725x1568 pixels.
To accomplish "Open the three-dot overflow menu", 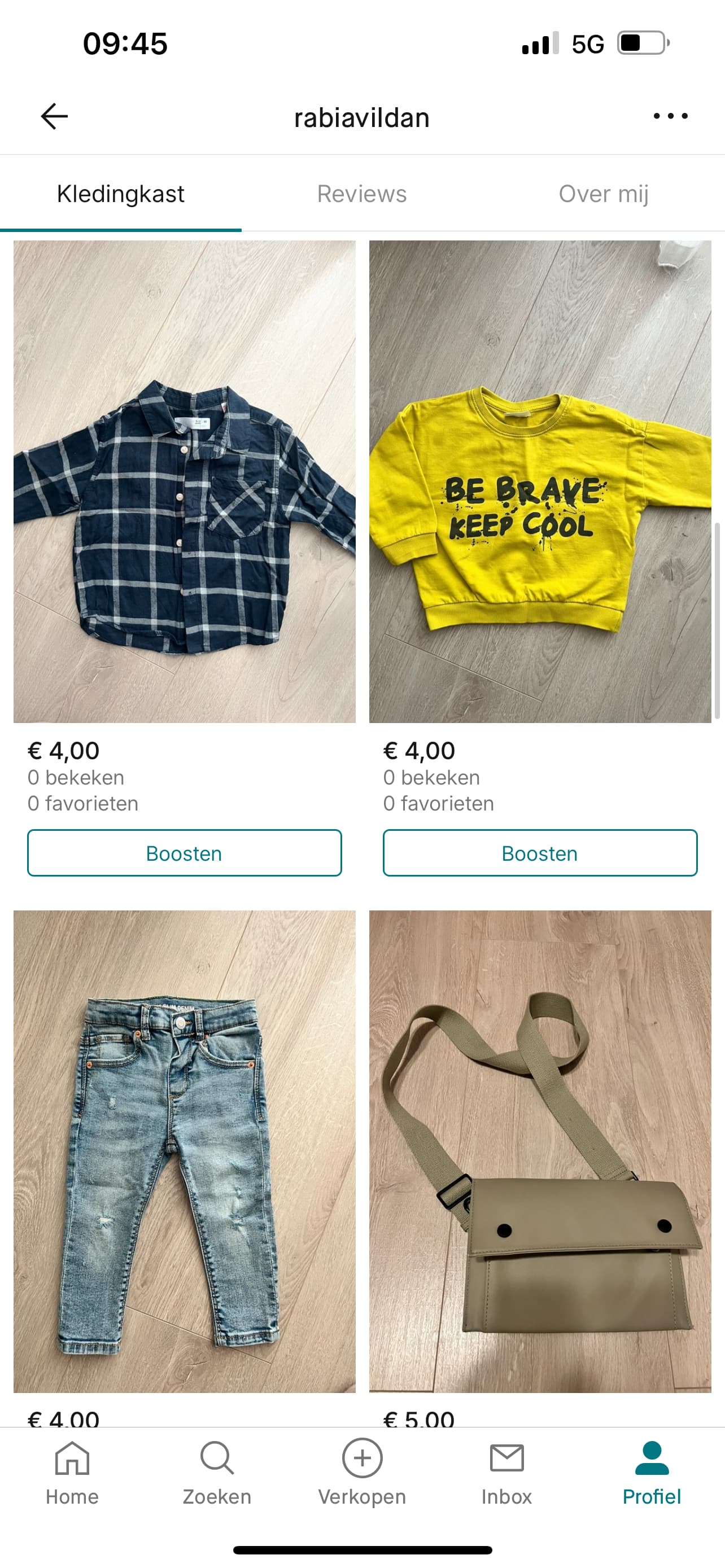I will point(670,116).
